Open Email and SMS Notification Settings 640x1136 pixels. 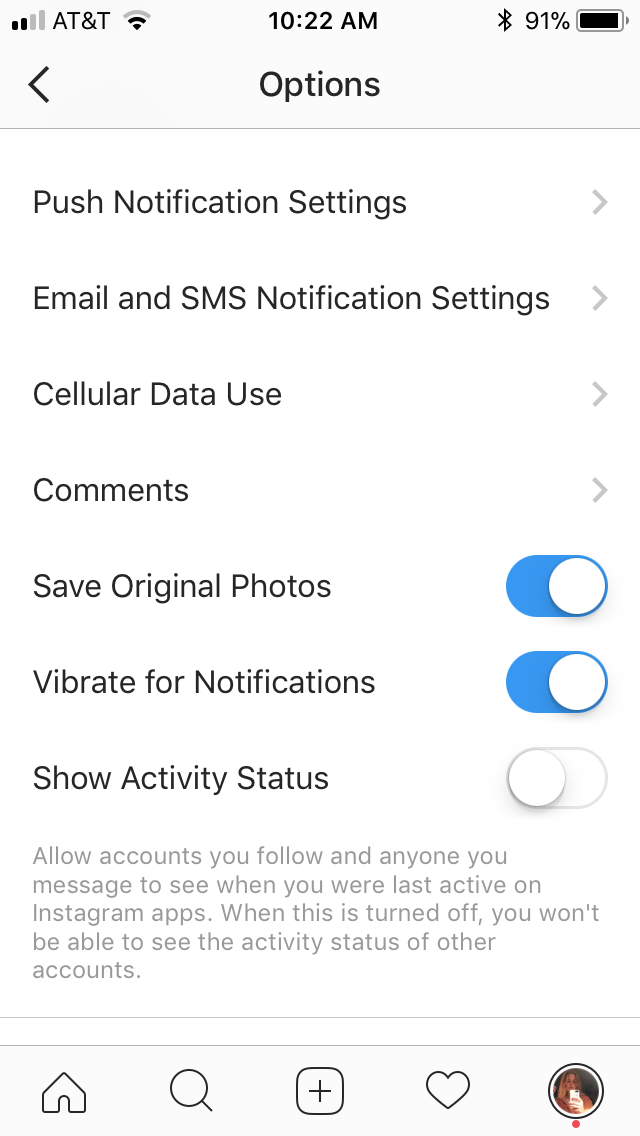[x=320, y=298]
